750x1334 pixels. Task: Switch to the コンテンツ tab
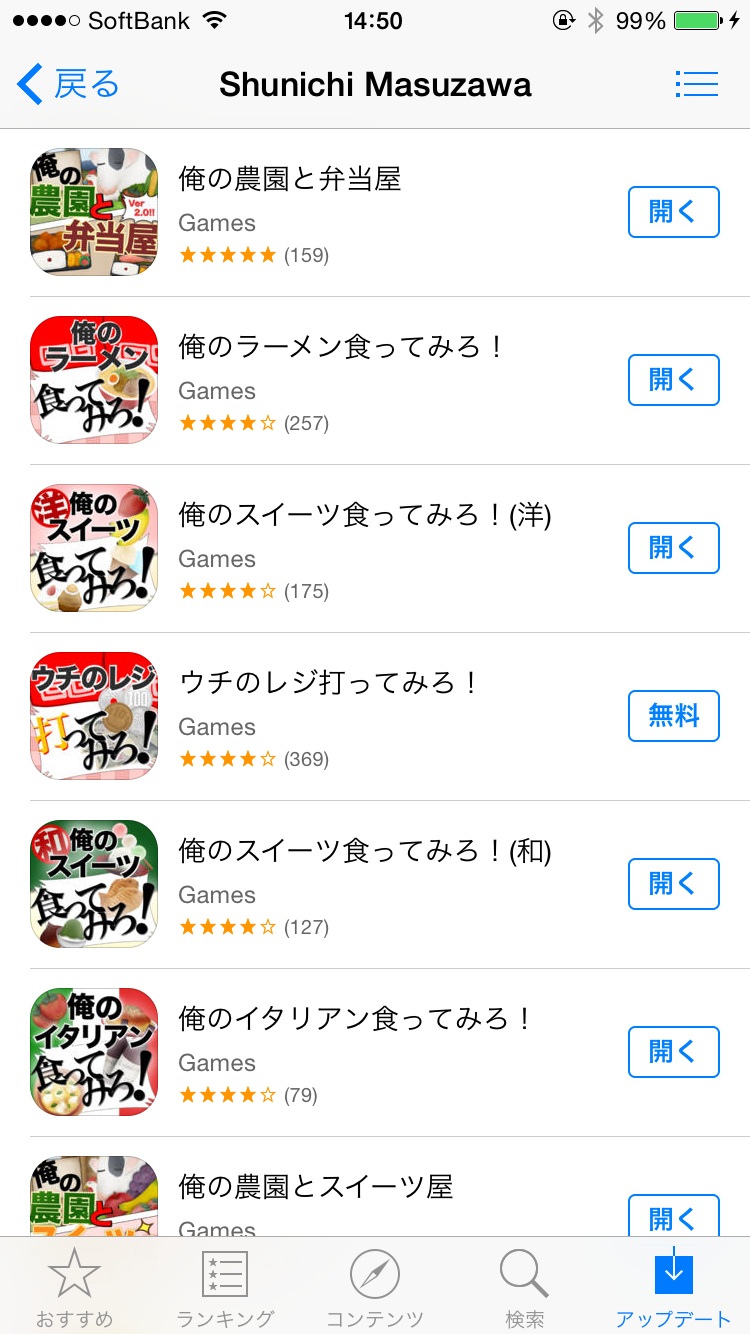click(375, 1288)
